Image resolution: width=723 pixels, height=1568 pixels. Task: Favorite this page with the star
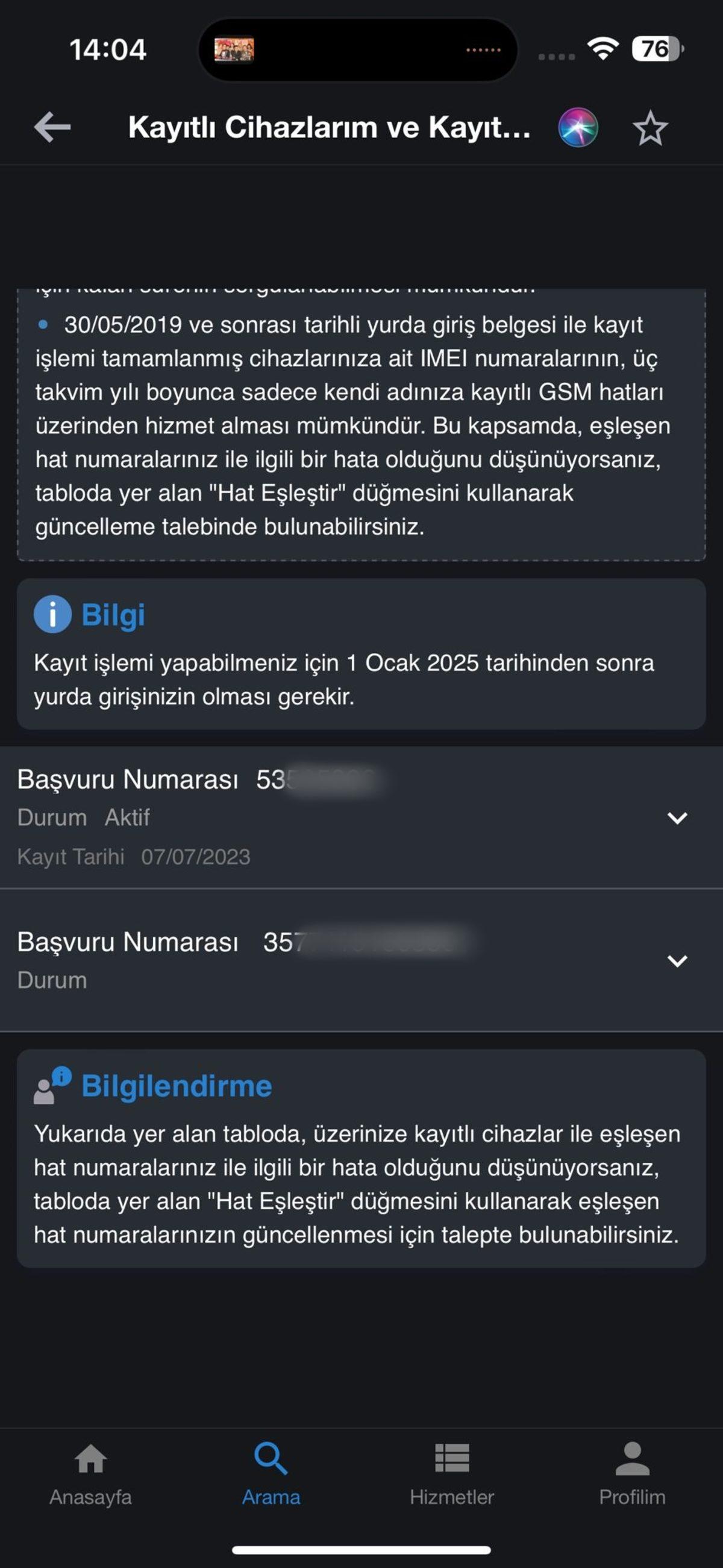point(649,128)
